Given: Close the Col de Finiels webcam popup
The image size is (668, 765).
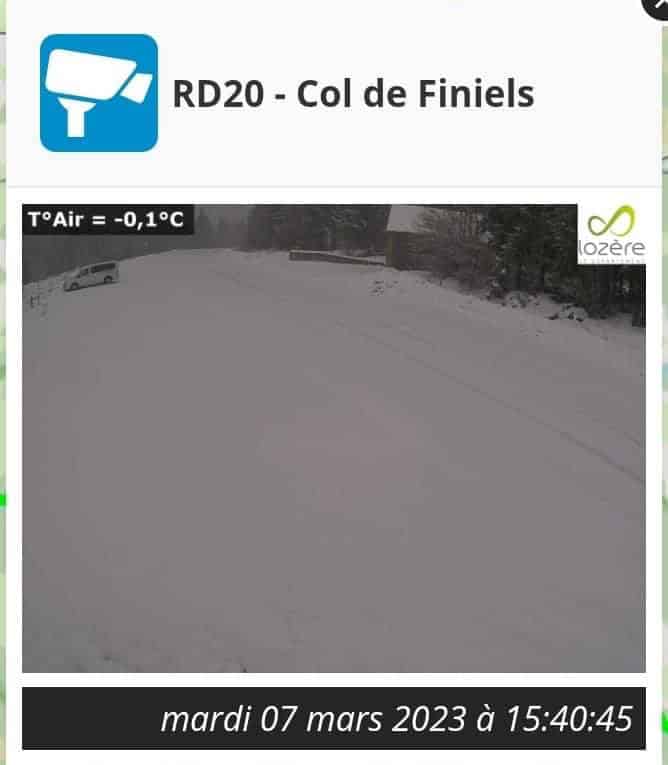Looking at the screenshot, I should 657,5.
